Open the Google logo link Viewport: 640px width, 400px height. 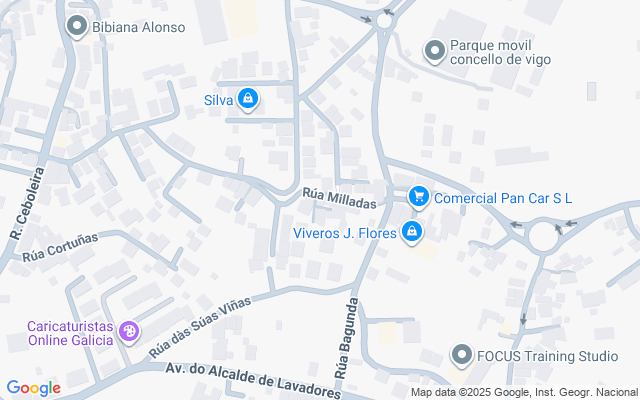pyautogui.click(x=34, y=388)
